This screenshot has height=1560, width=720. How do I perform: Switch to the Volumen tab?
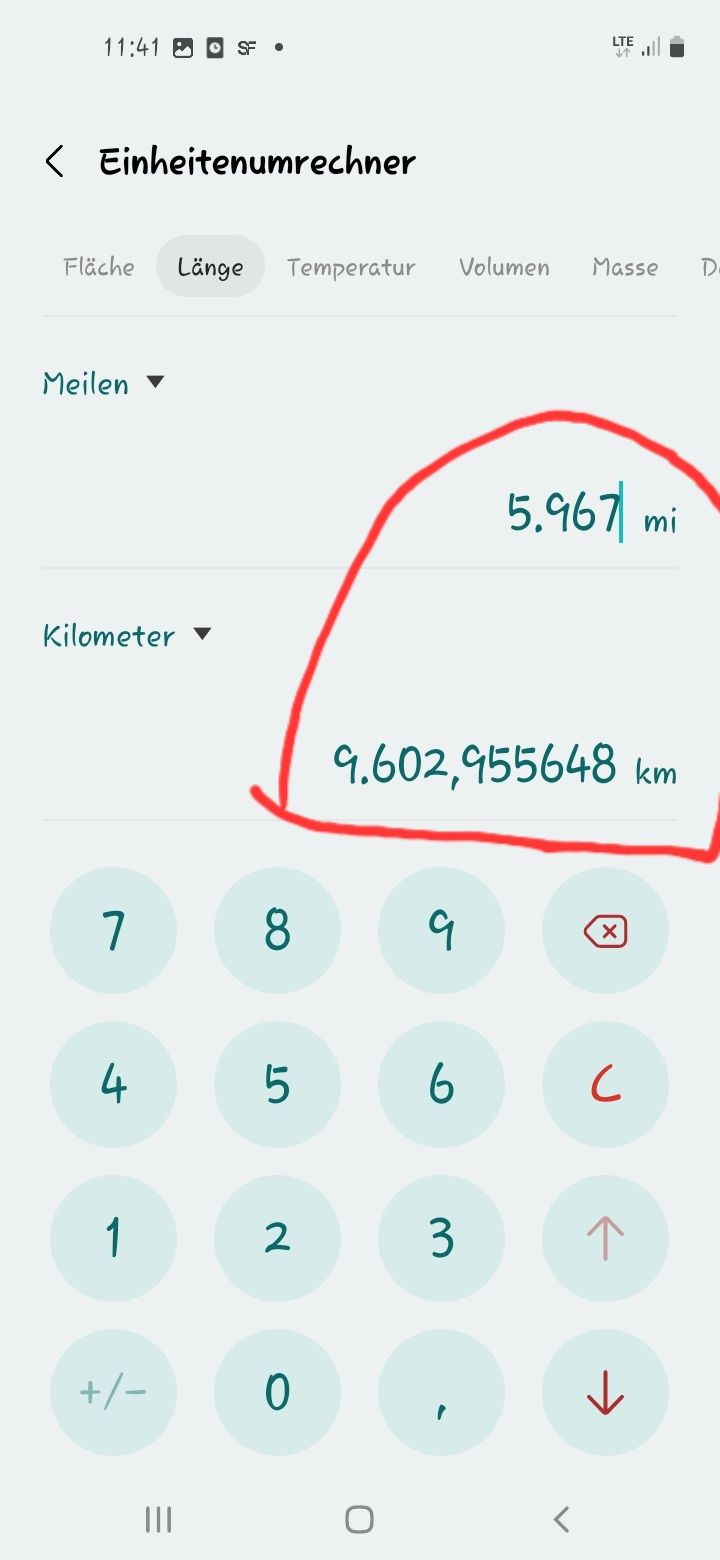pyautogui.click(x=504, y=267)
